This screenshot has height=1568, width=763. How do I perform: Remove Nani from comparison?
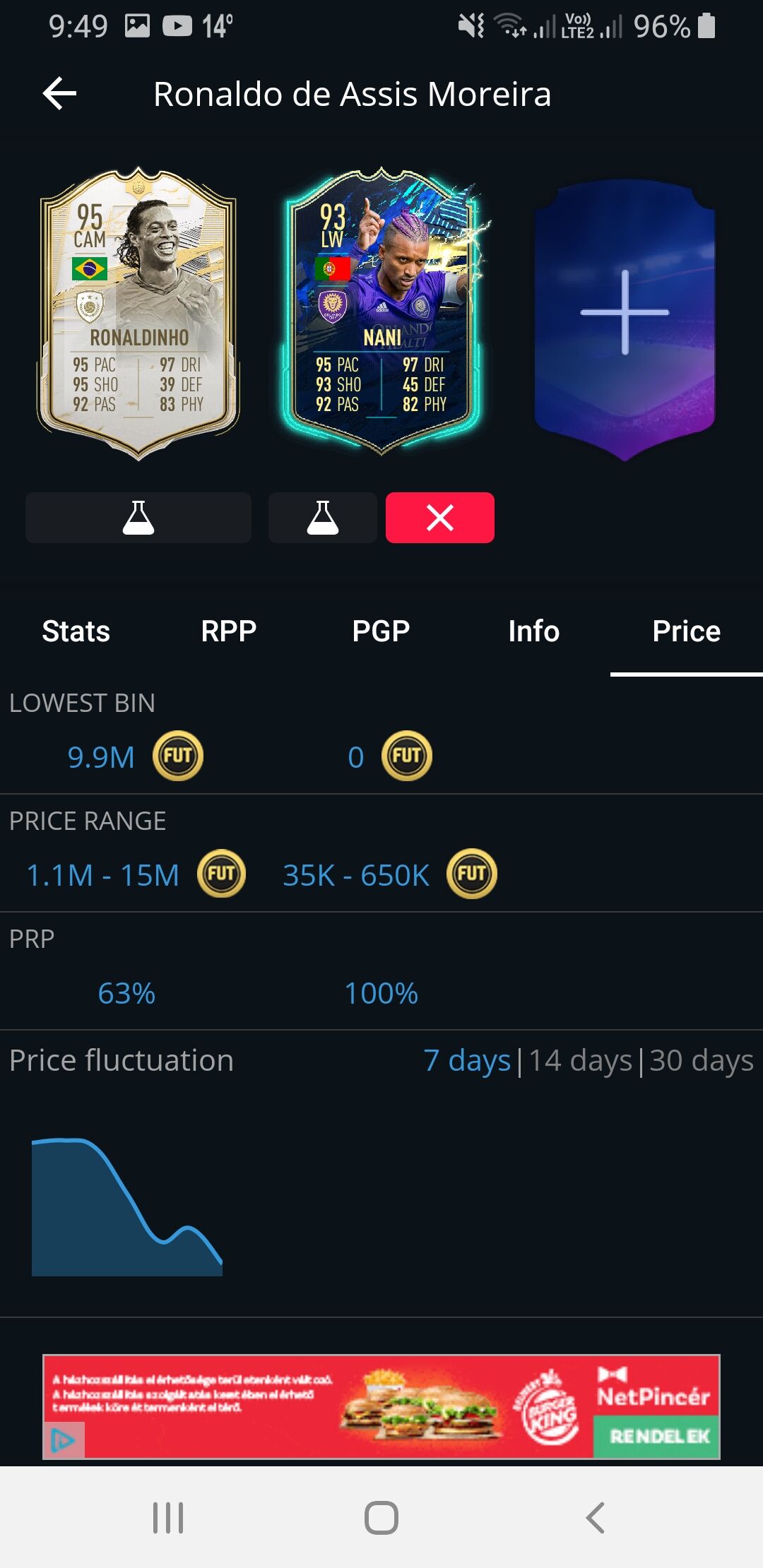pos(439,518)
